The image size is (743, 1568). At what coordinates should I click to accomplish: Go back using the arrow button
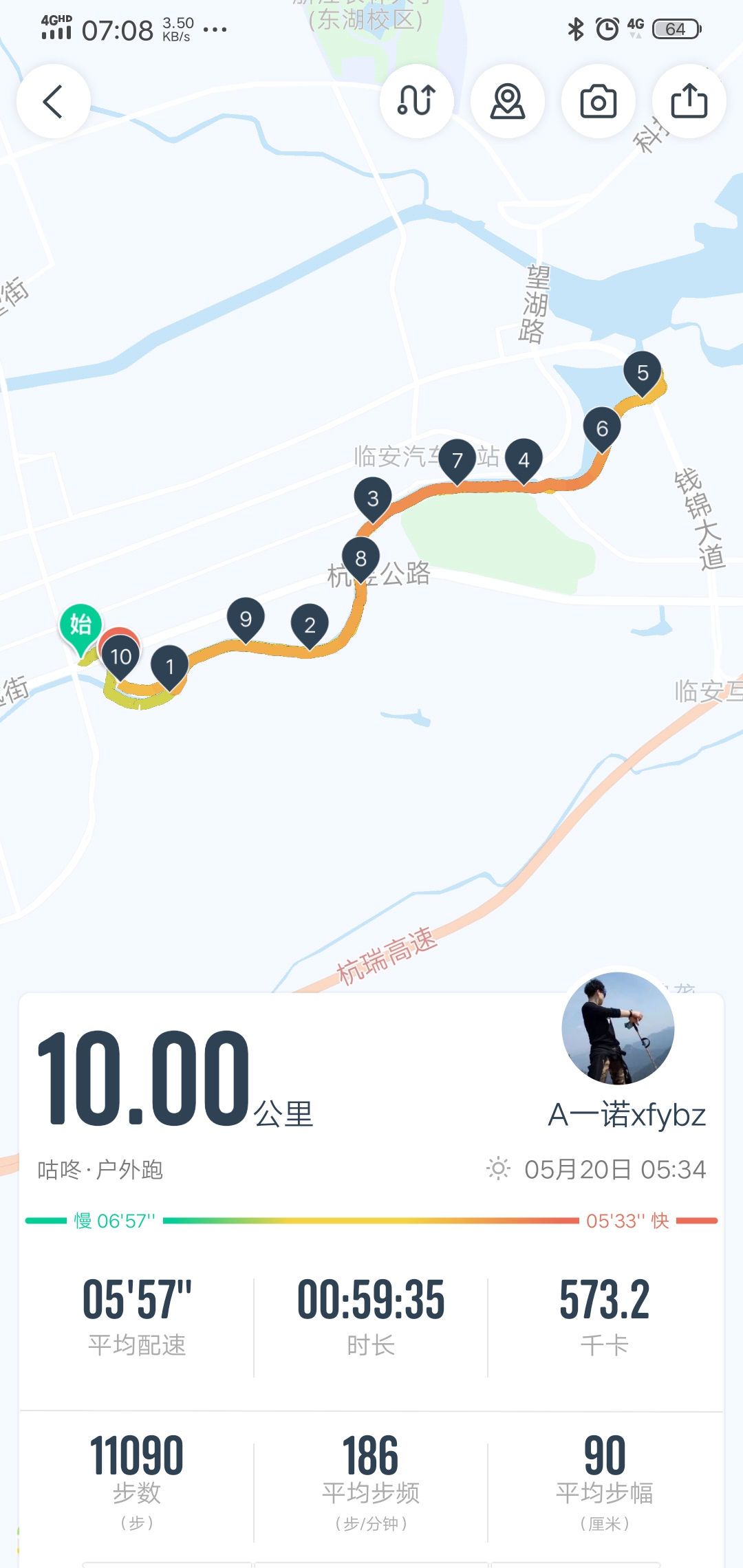pyautogui.click(x=54, y=101)
